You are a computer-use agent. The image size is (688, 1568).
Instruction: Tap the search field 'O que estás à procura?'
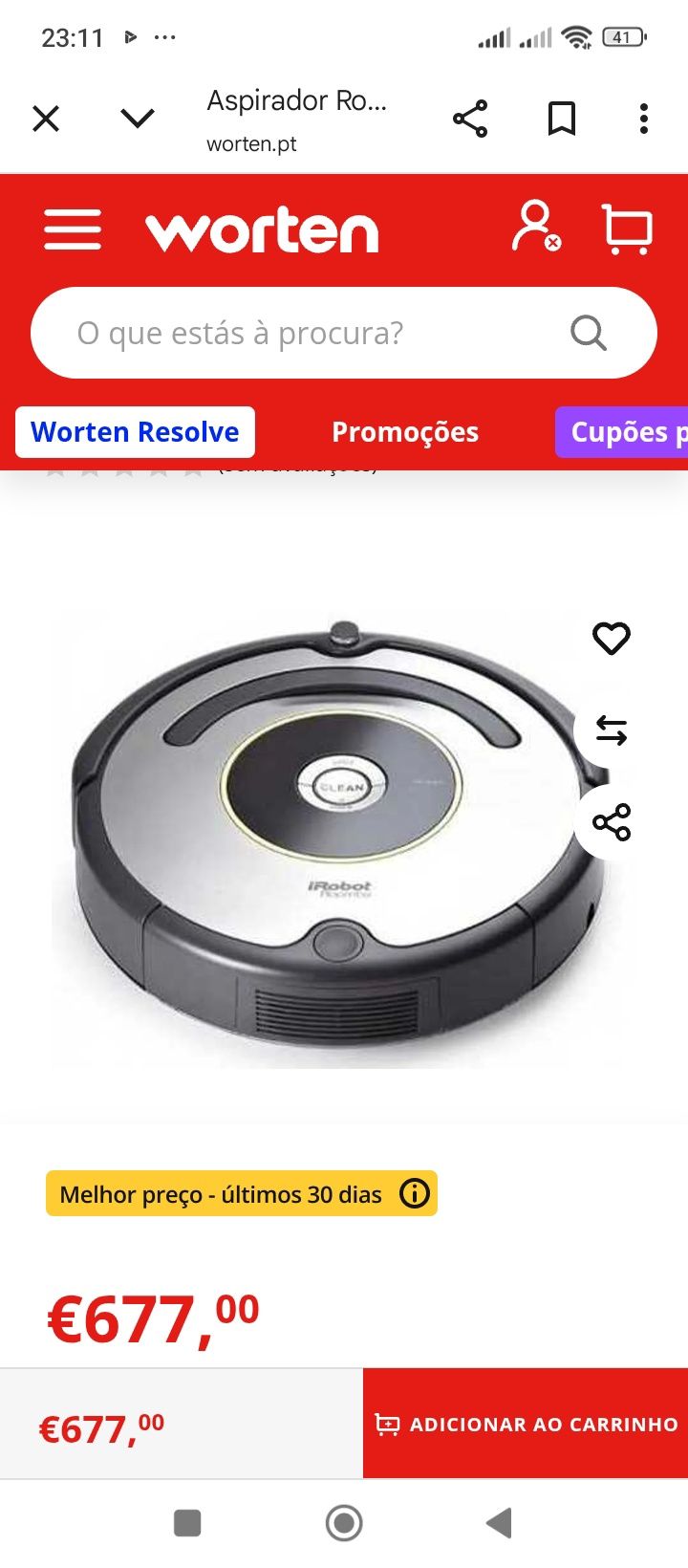point(344,333)
